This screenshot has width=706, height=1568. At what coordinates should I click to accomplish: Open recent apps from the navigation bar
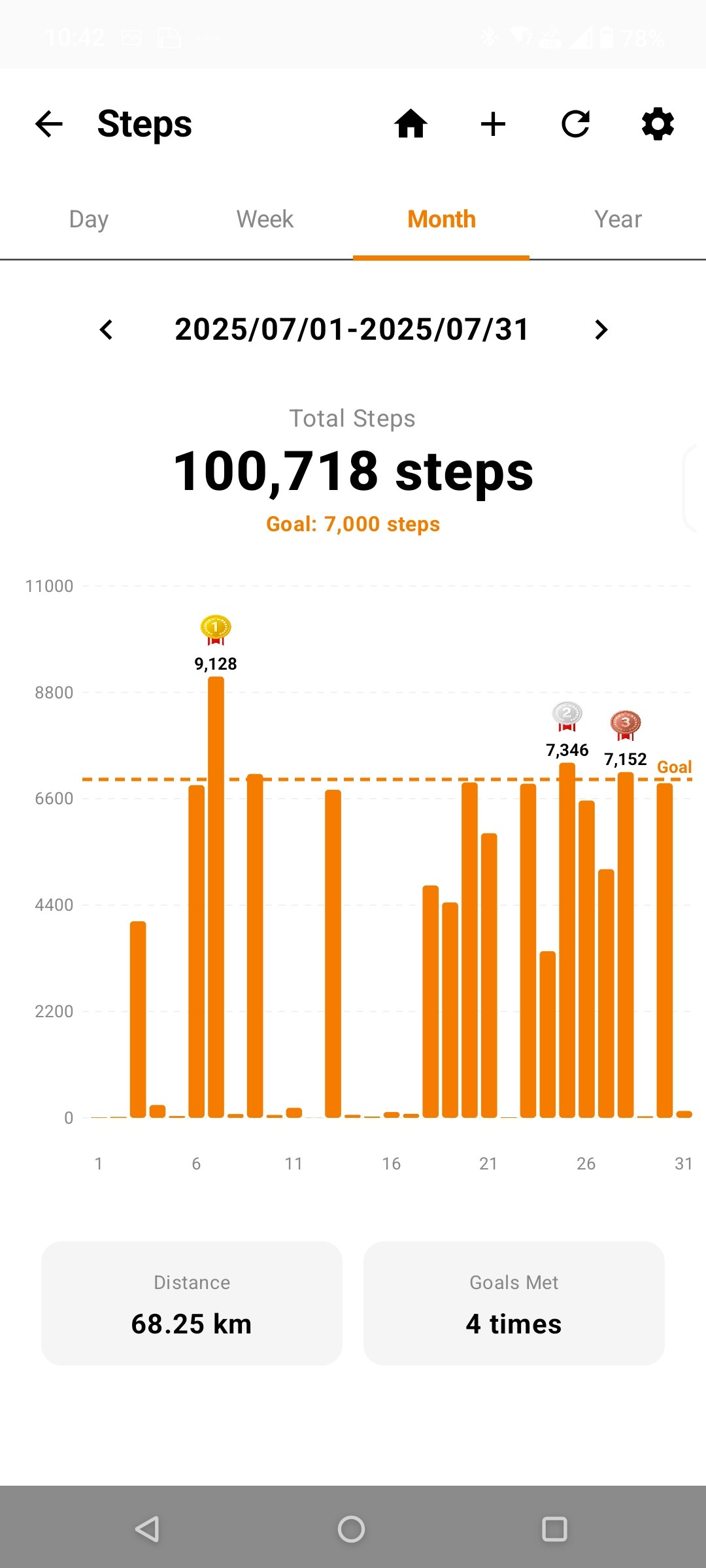tap(554, 1529)
